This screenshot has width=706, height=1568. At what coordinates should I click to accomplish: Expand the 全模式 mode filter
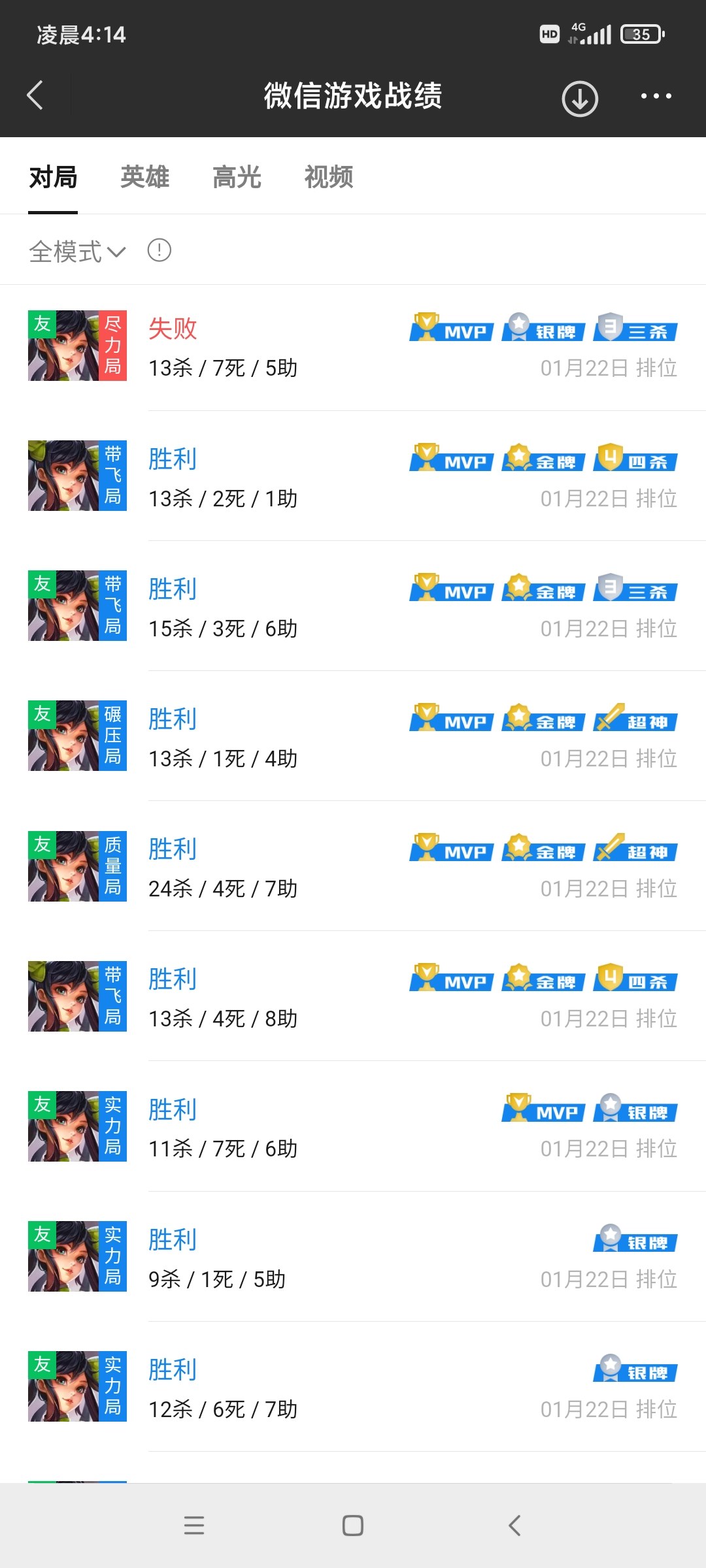(x=77, y=251)
